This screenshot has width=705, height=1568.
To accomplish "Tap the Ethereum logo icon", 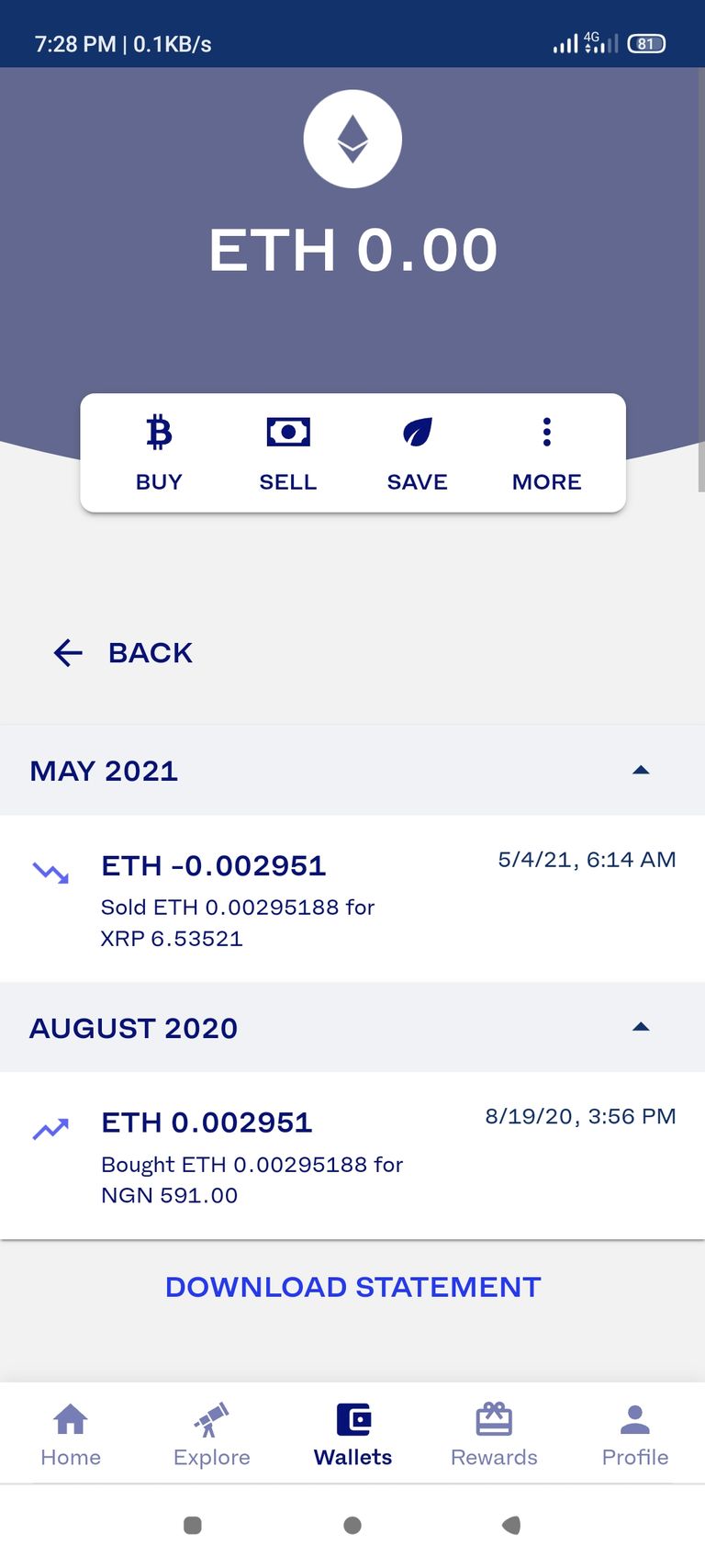I will point(352,138).
